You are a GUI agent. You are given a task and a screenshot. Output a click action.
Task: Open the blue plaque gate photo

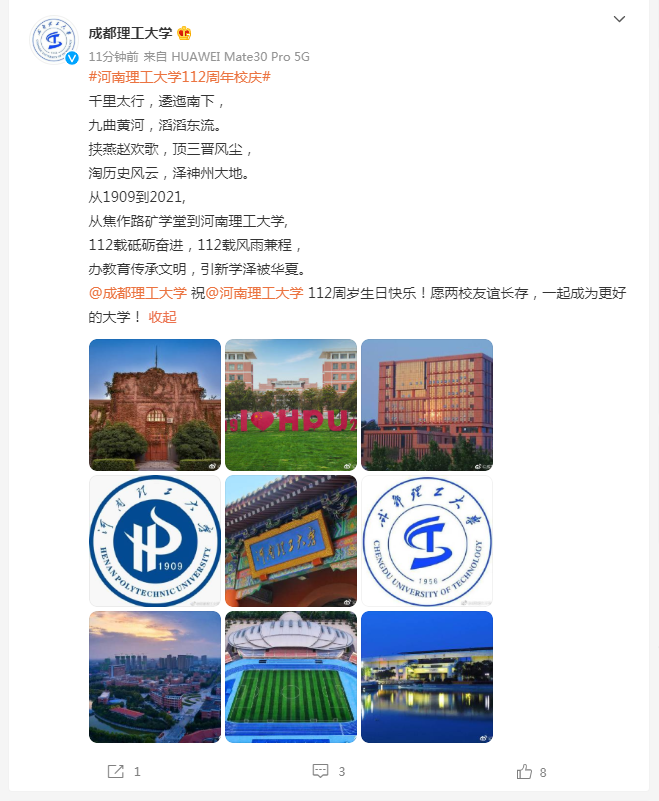pos(291,541)
